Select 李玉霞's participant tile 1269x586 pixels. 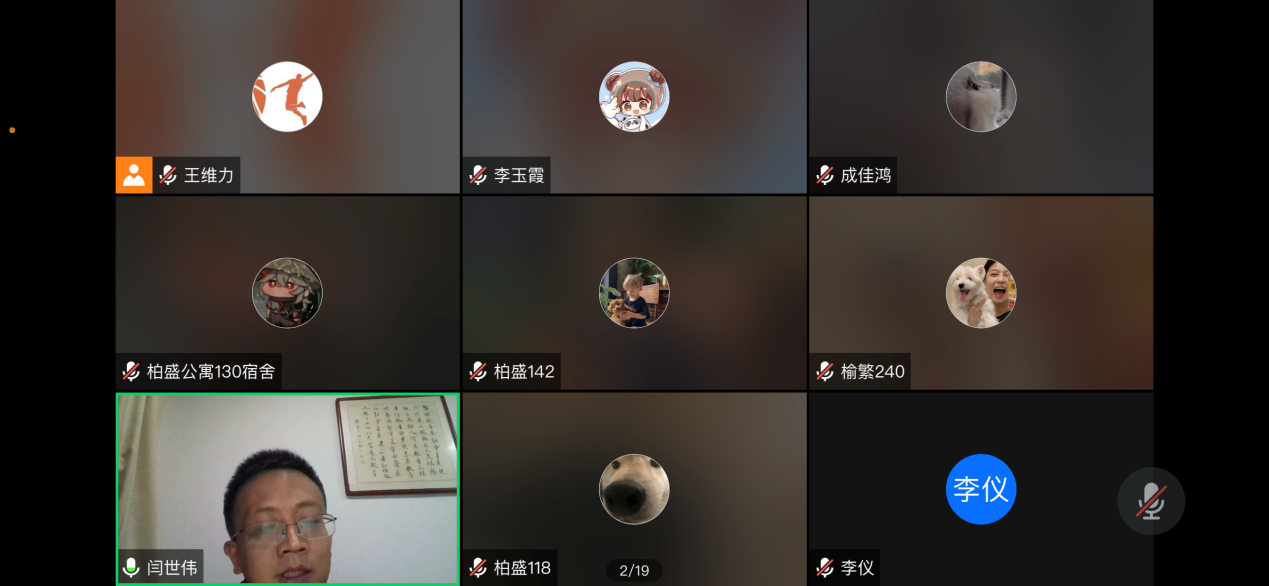(x=634, y=97)
